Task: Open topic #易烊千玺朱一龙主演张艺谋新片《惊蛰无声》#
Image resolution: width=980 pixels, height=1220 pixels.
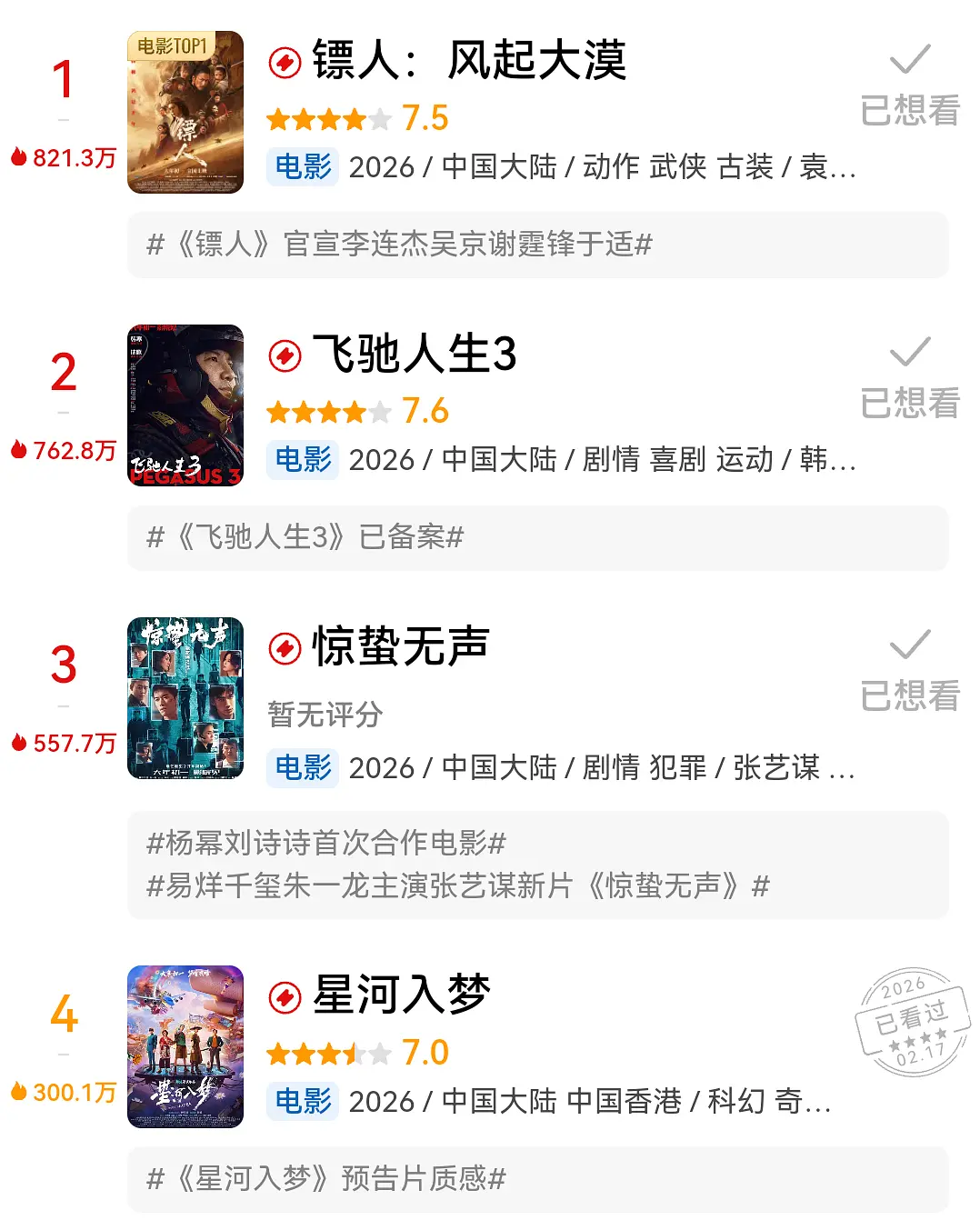Action: click(x=458, y=885)
